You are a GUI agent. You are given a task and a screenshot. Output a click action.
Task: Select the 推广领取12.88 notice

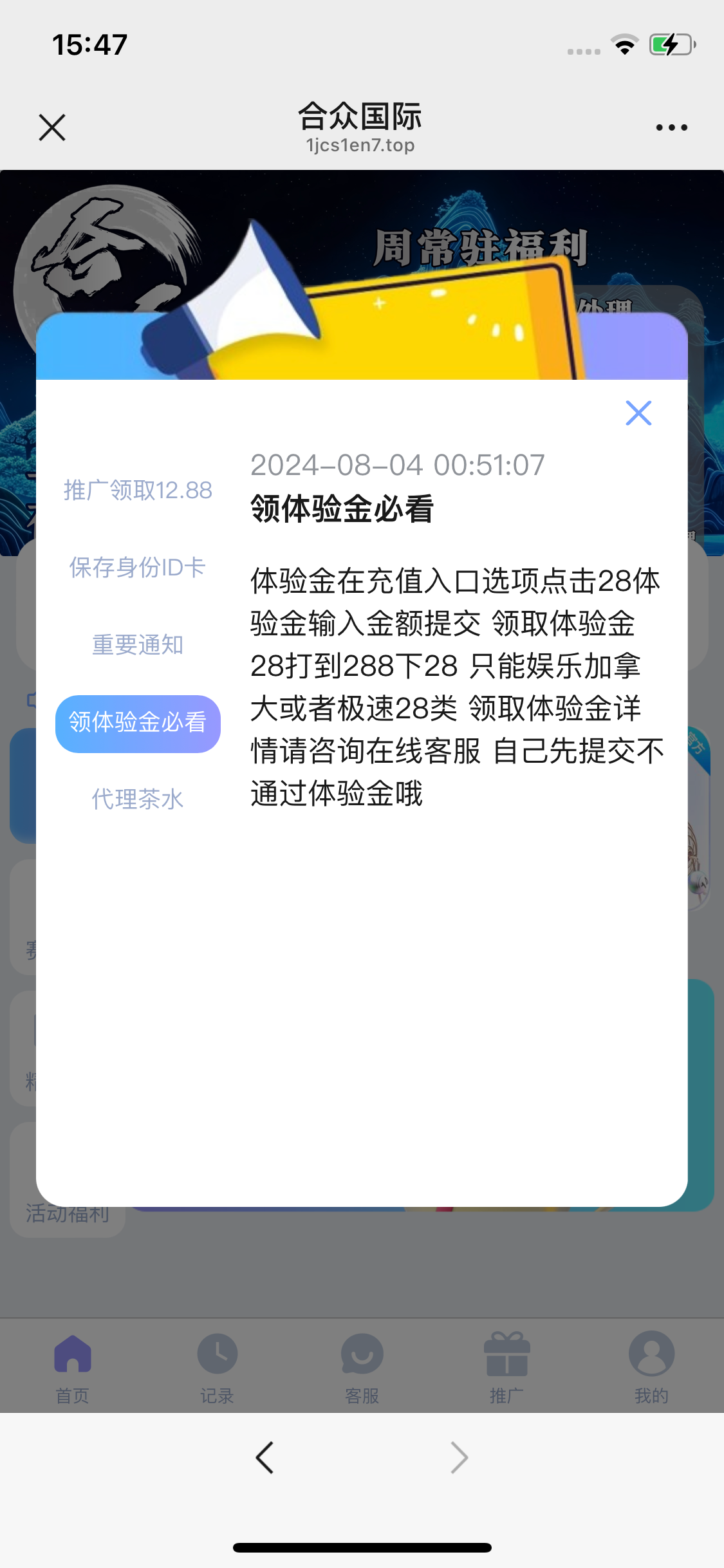(x=138, y=490)
